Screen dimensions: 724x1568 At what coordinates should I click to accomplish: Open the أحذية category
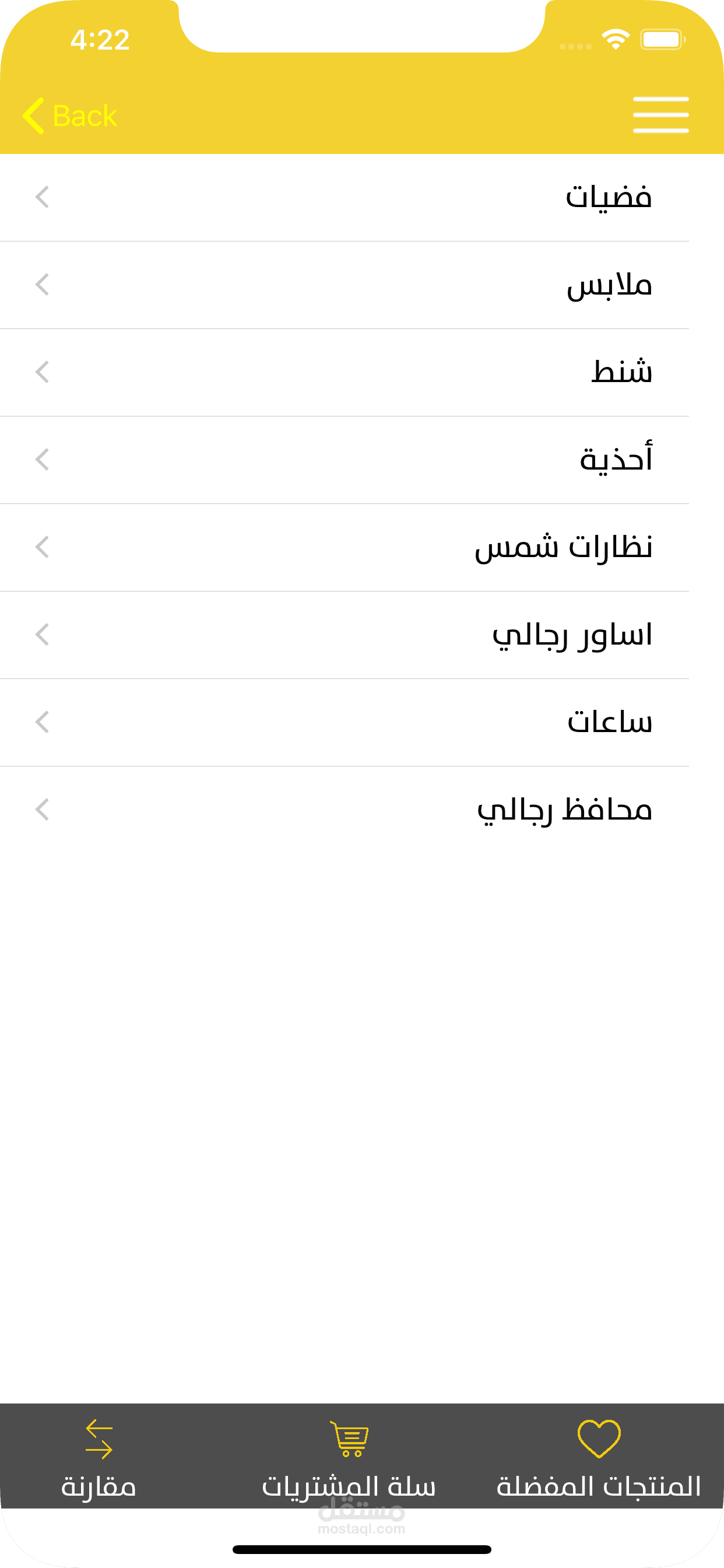tap(362, 460)
